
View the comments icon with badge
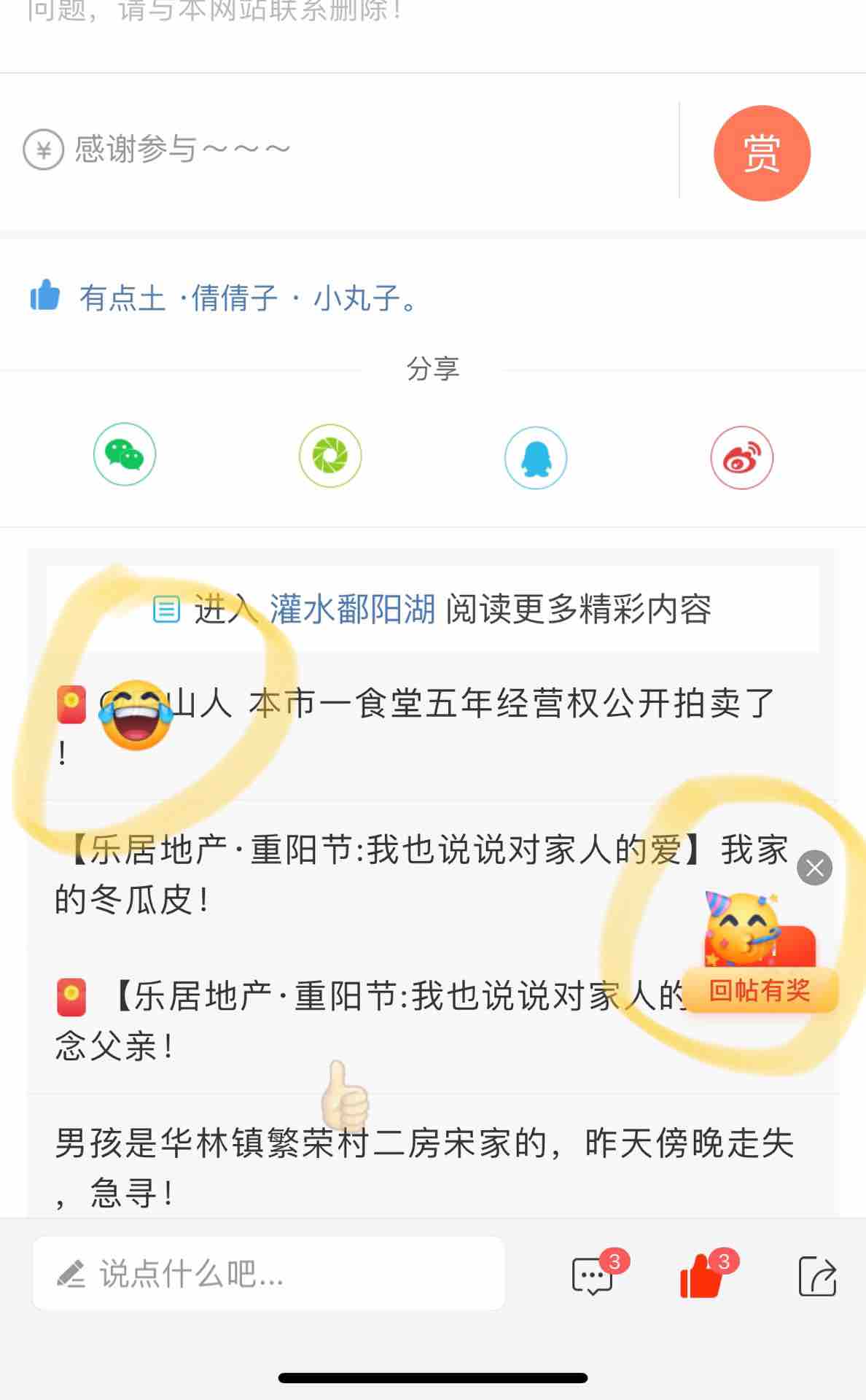[x=593, y=1276]
